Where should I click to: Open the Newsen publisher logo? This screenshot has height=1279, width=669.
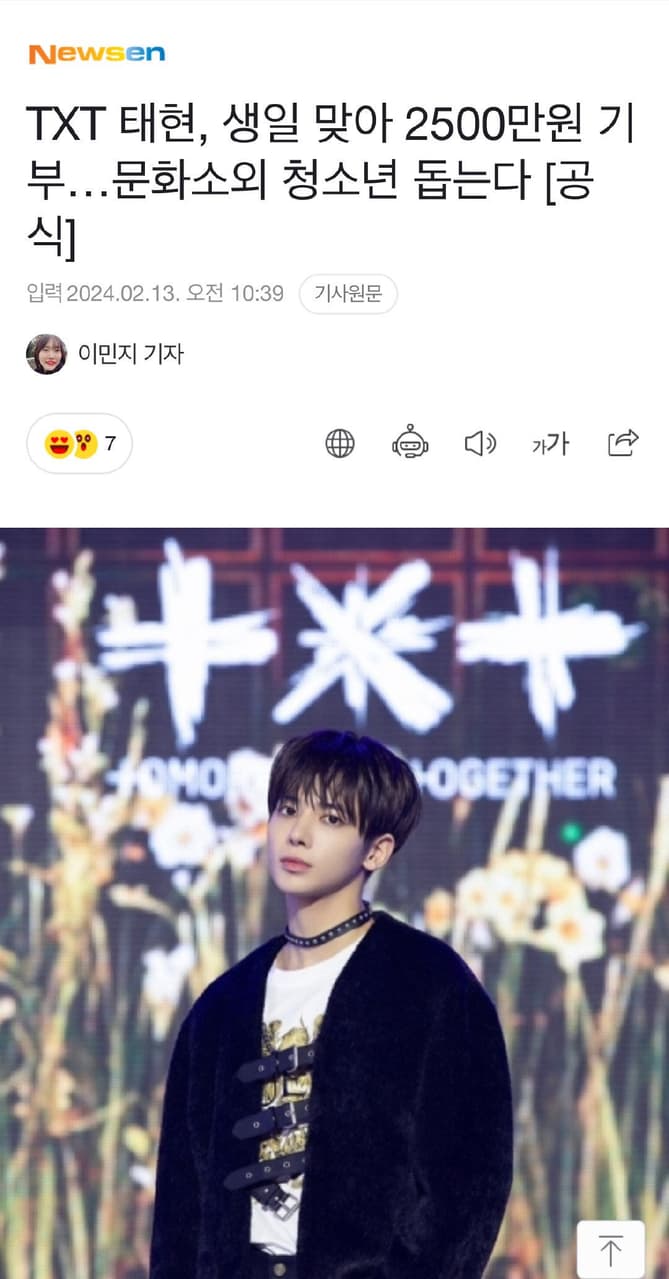click(96, 54)
